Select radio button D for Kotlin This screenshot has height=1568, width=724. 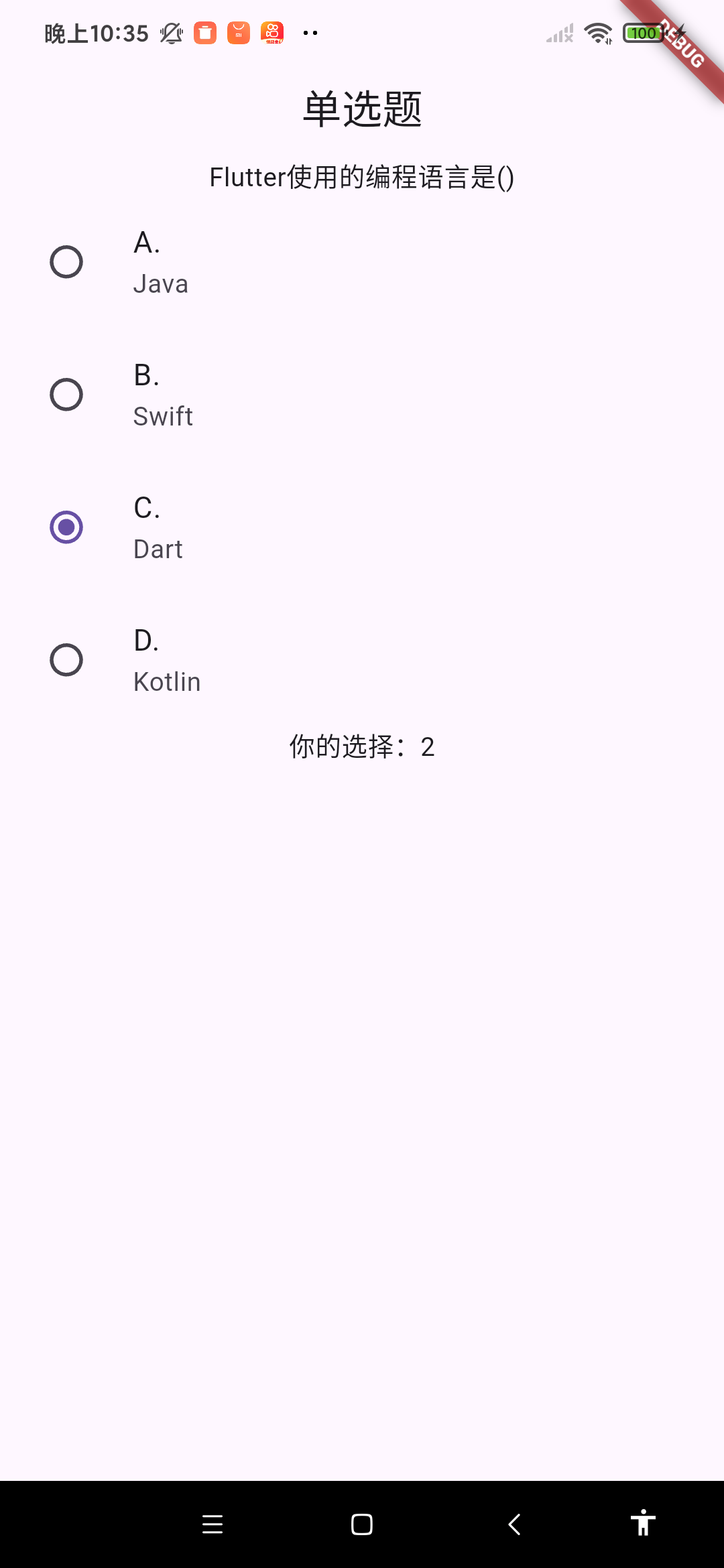coord(66,660)
